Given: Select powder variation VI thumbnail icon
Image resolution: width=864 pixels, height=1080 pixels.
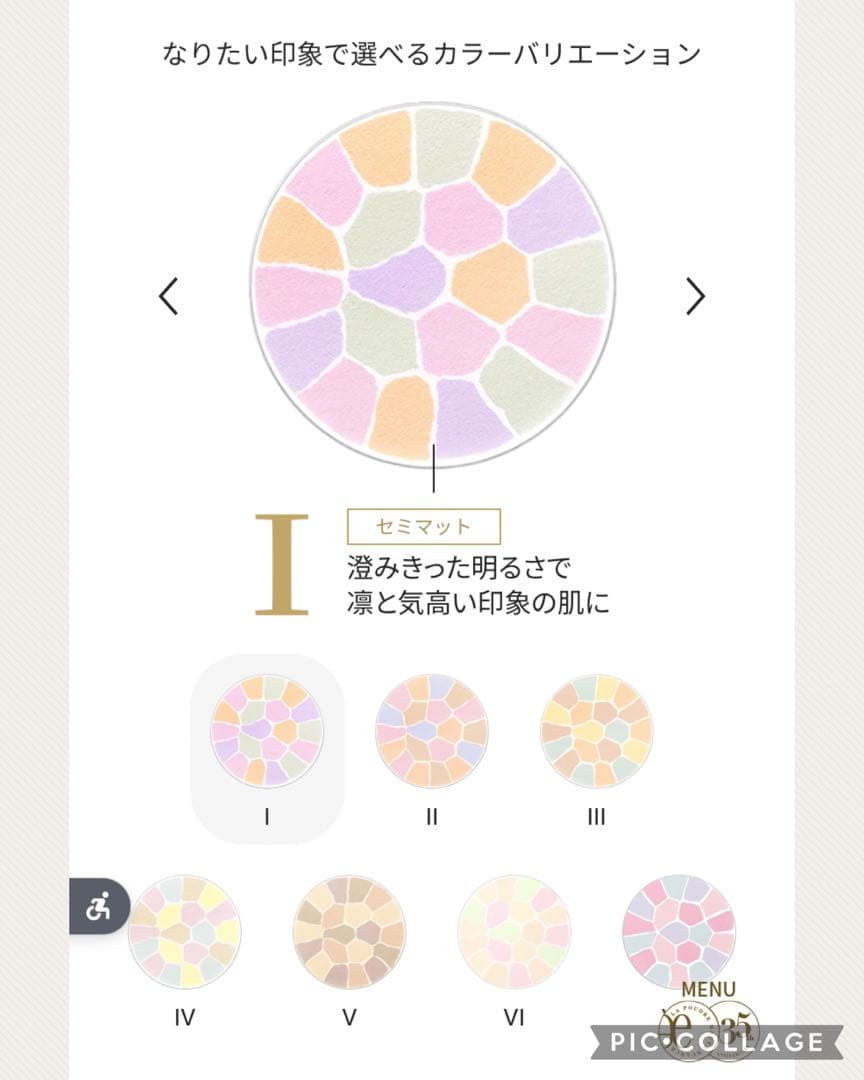Looking at the screenshot, I should (x=514, y=931).
